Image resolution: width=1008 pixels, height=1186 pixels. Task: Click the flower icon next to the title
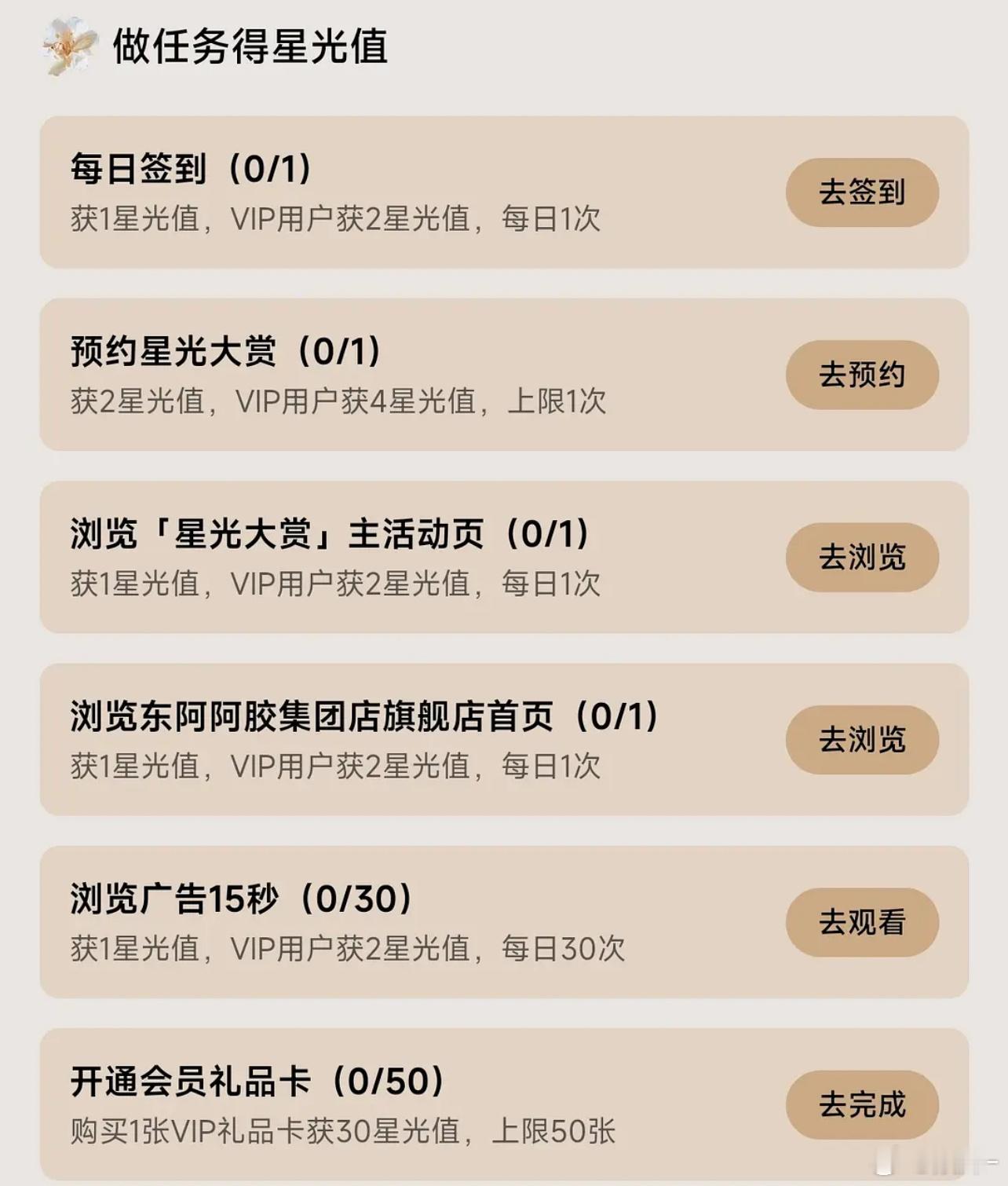tap(67, 45)
